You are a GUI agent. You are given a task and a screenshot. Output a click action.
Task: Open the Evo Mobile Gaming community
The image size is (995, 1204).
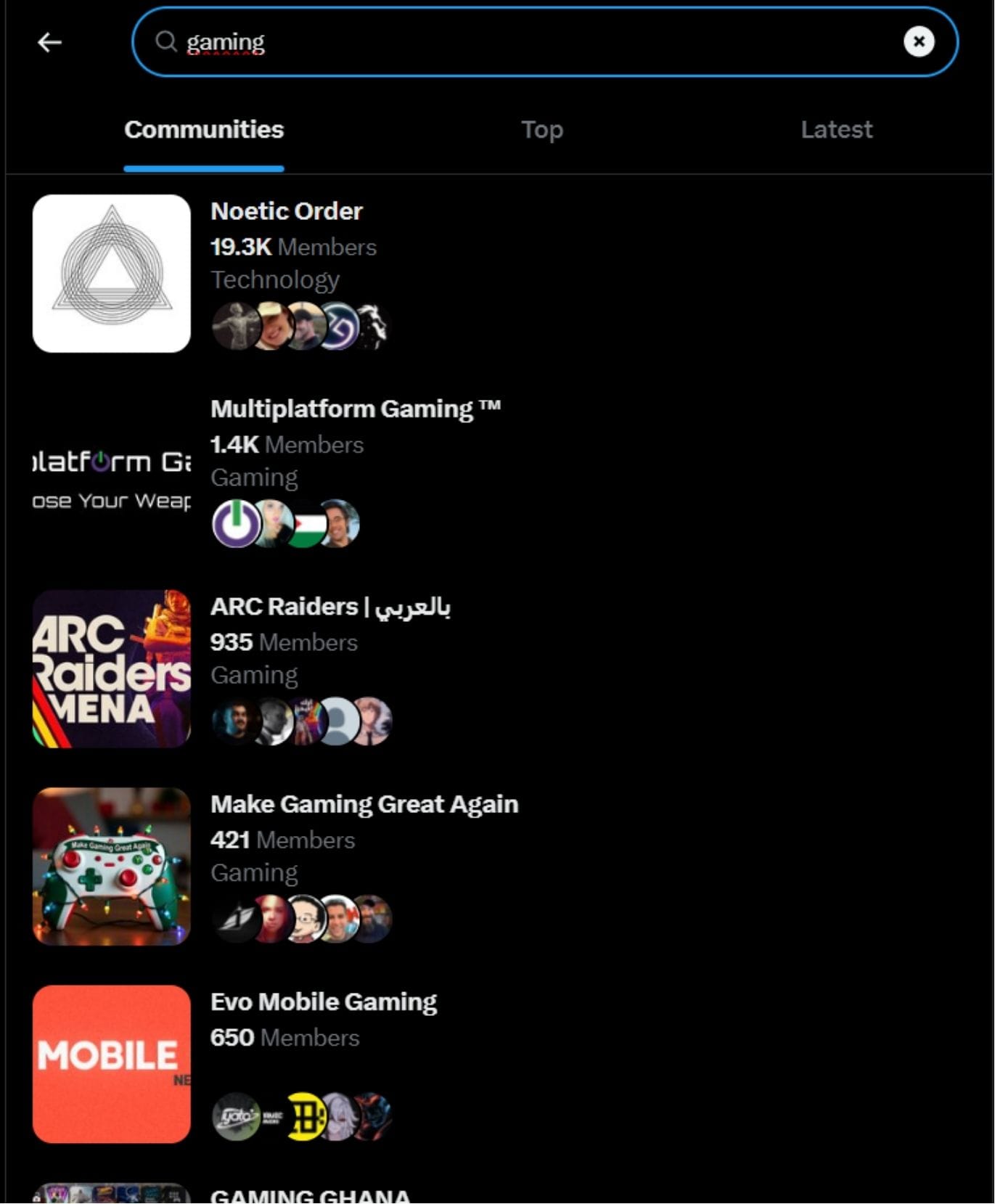coord(323,1001)
